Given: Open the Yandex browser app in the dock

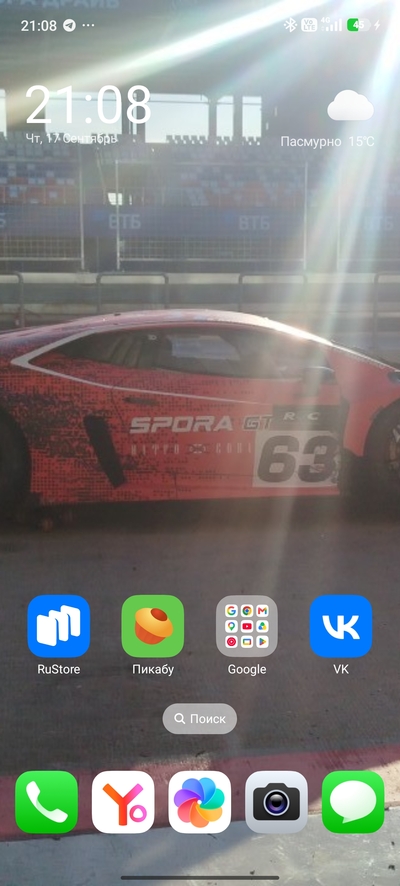Looking at the screenshot, I should 123,802.
